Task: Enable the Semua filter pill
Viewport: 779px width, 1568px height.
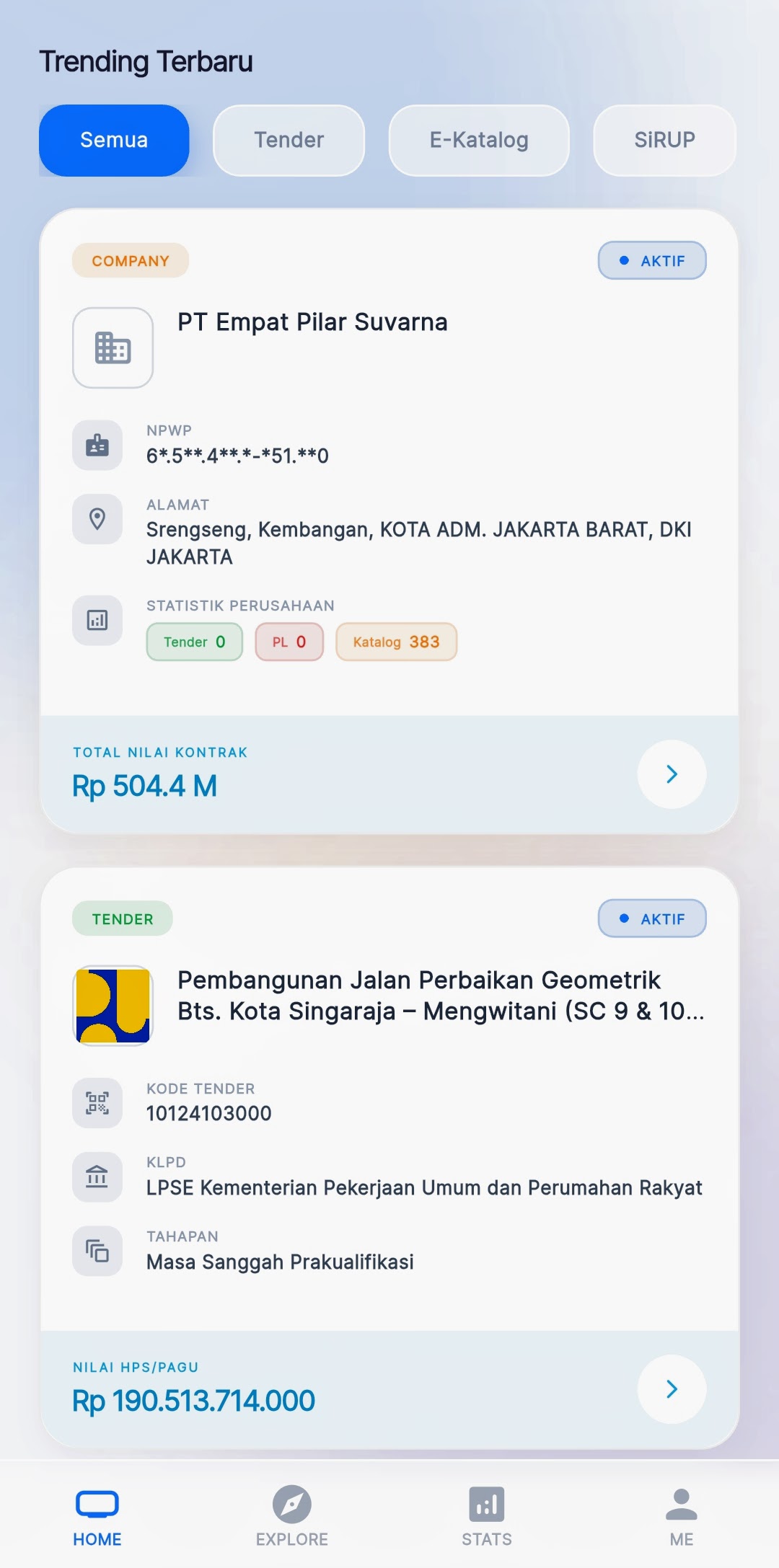Action: 114,140
